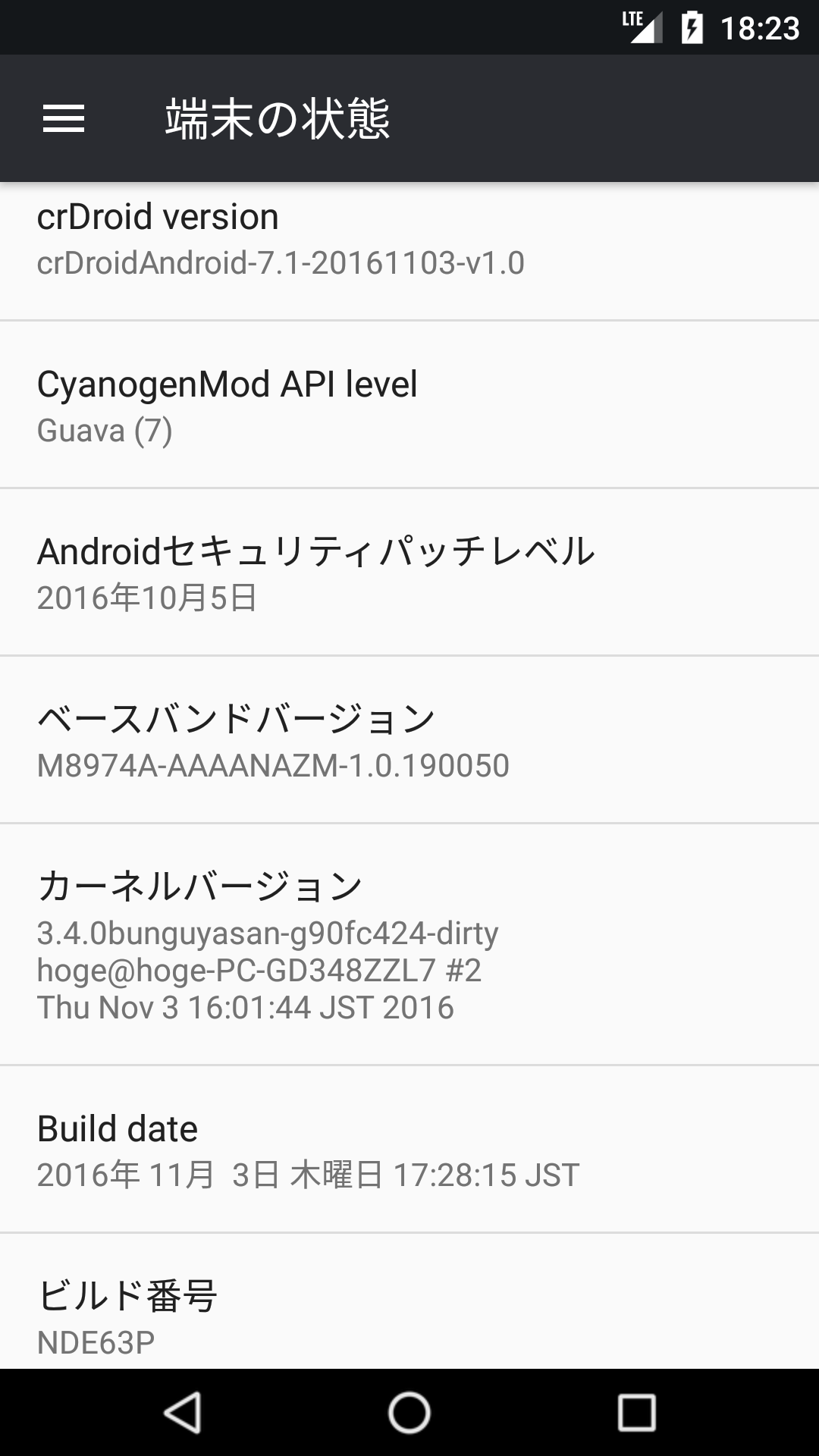
Task: Open the hamburger drawer menu
Action: click(64, 118)
